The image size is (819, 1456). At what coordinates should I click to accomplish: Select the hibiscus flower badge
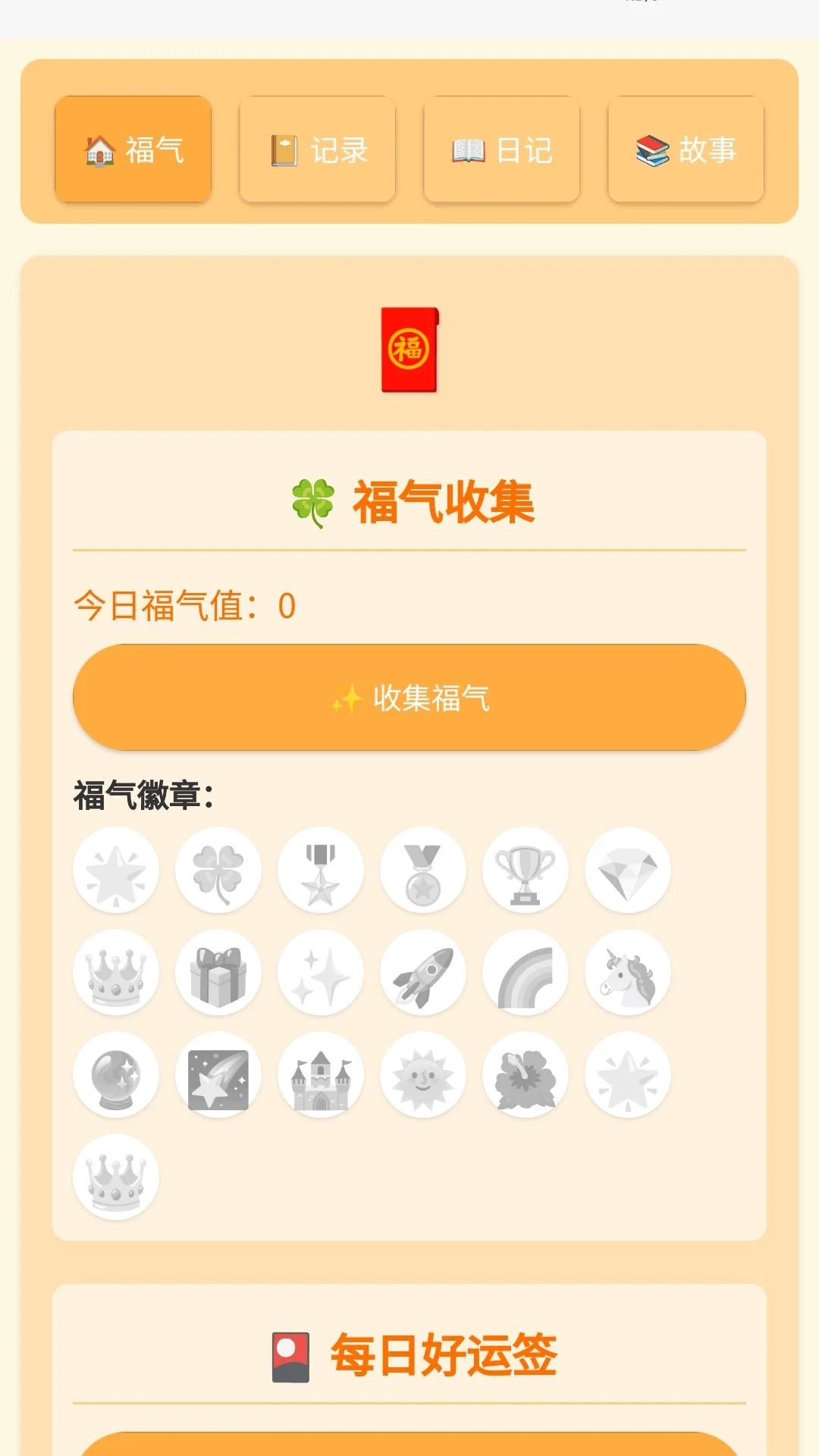pos(525,1075)
